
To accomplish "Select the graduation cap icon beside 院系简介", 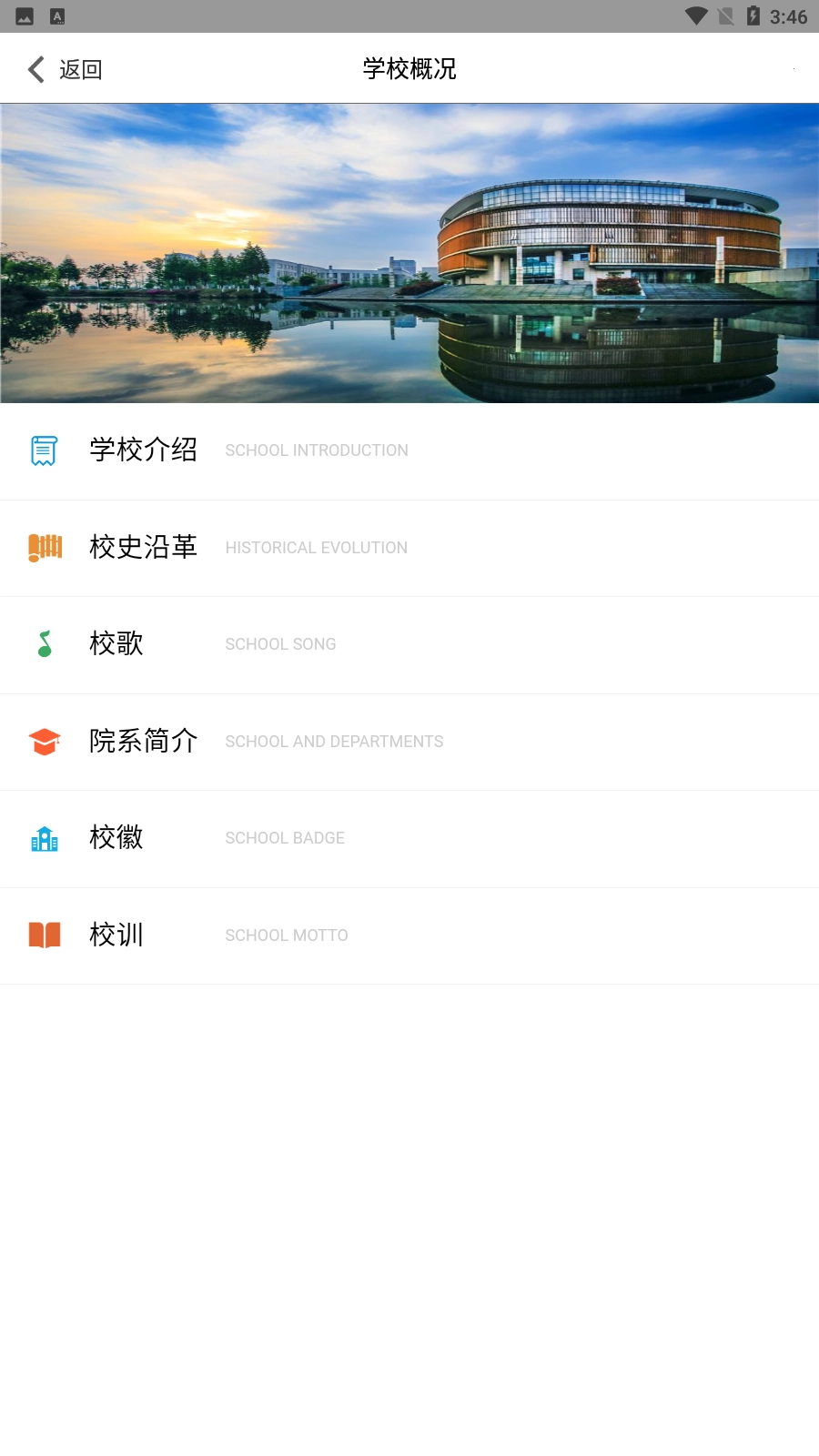I will (x=44, y=741).
